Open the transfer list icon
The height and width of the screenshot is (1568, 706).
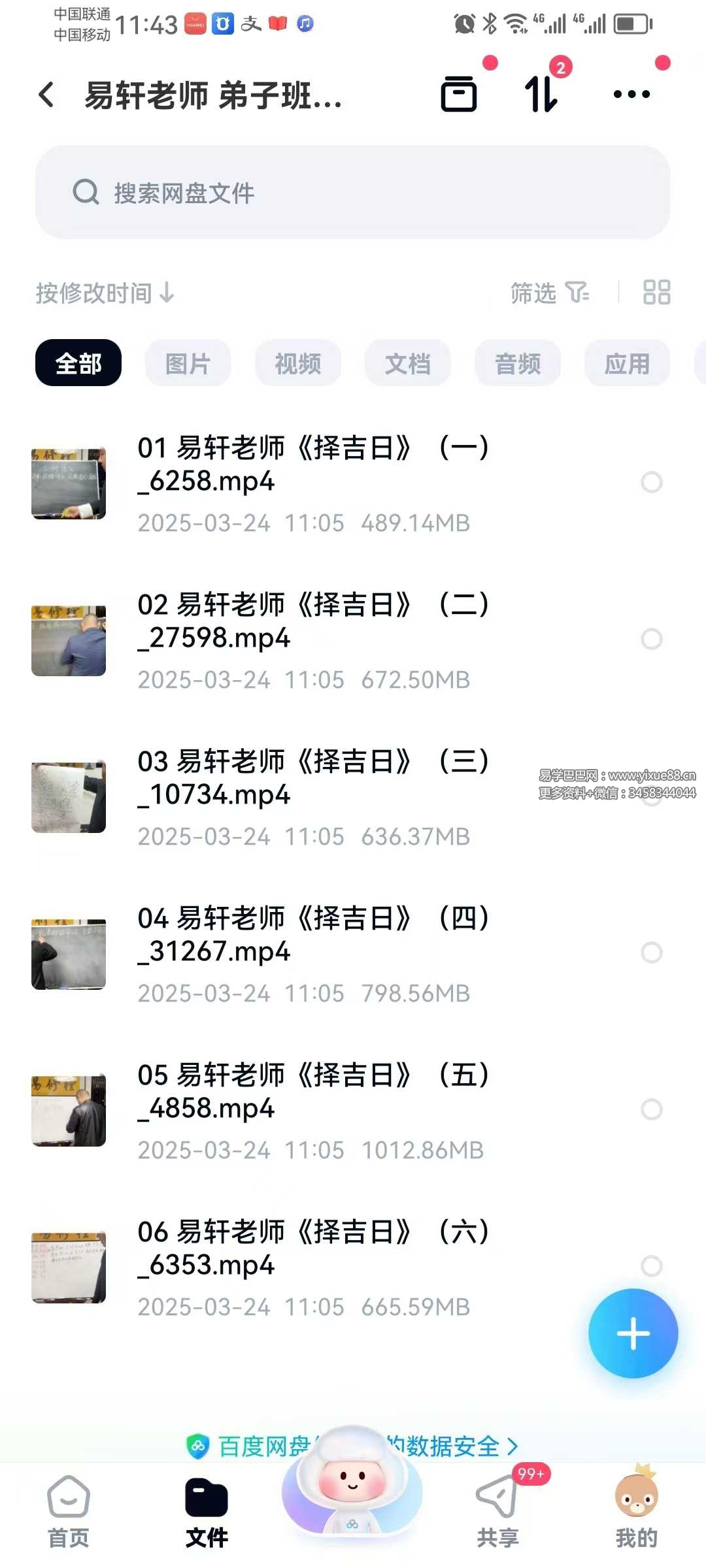click(x=542, y=94)
